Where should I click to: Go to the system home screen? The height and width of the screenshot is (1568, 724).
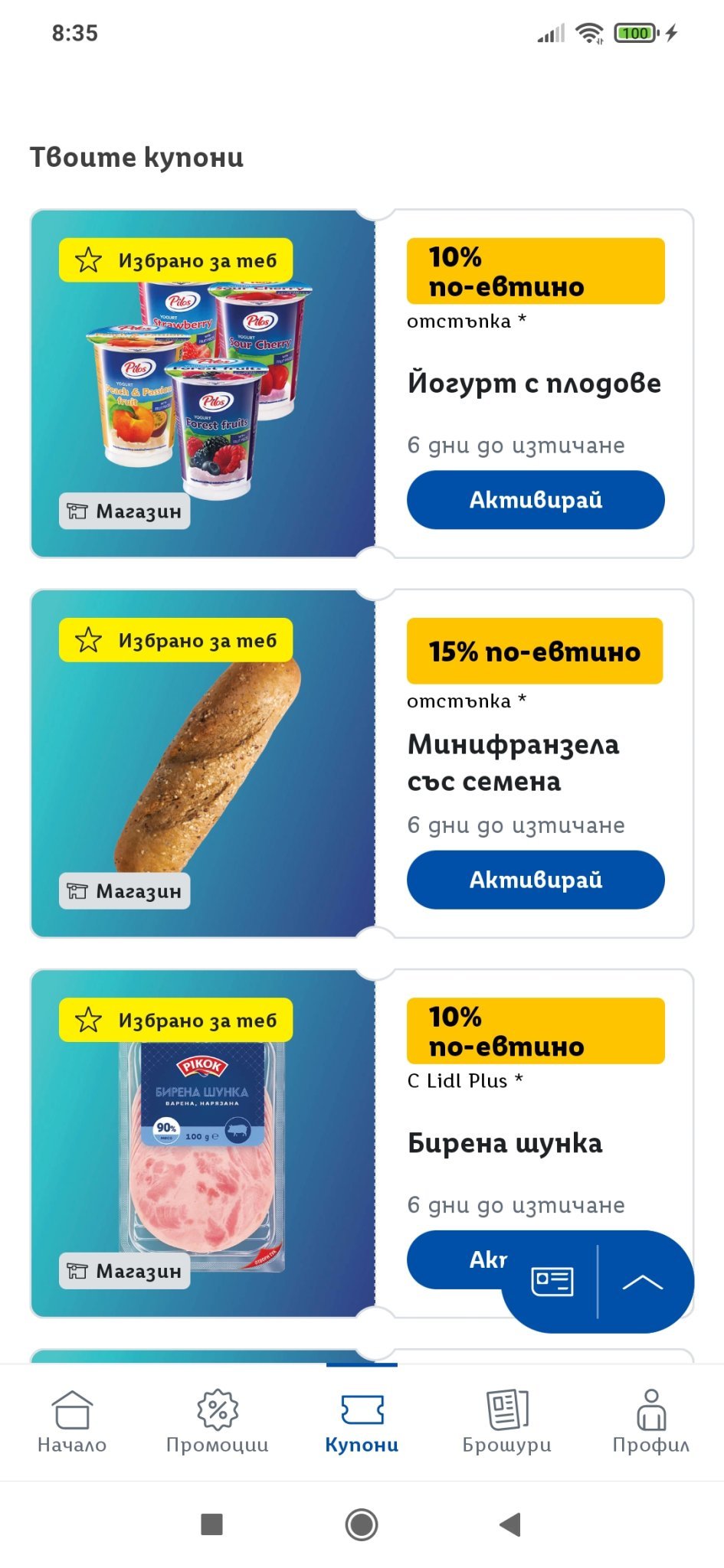(x=362, y=1524)
